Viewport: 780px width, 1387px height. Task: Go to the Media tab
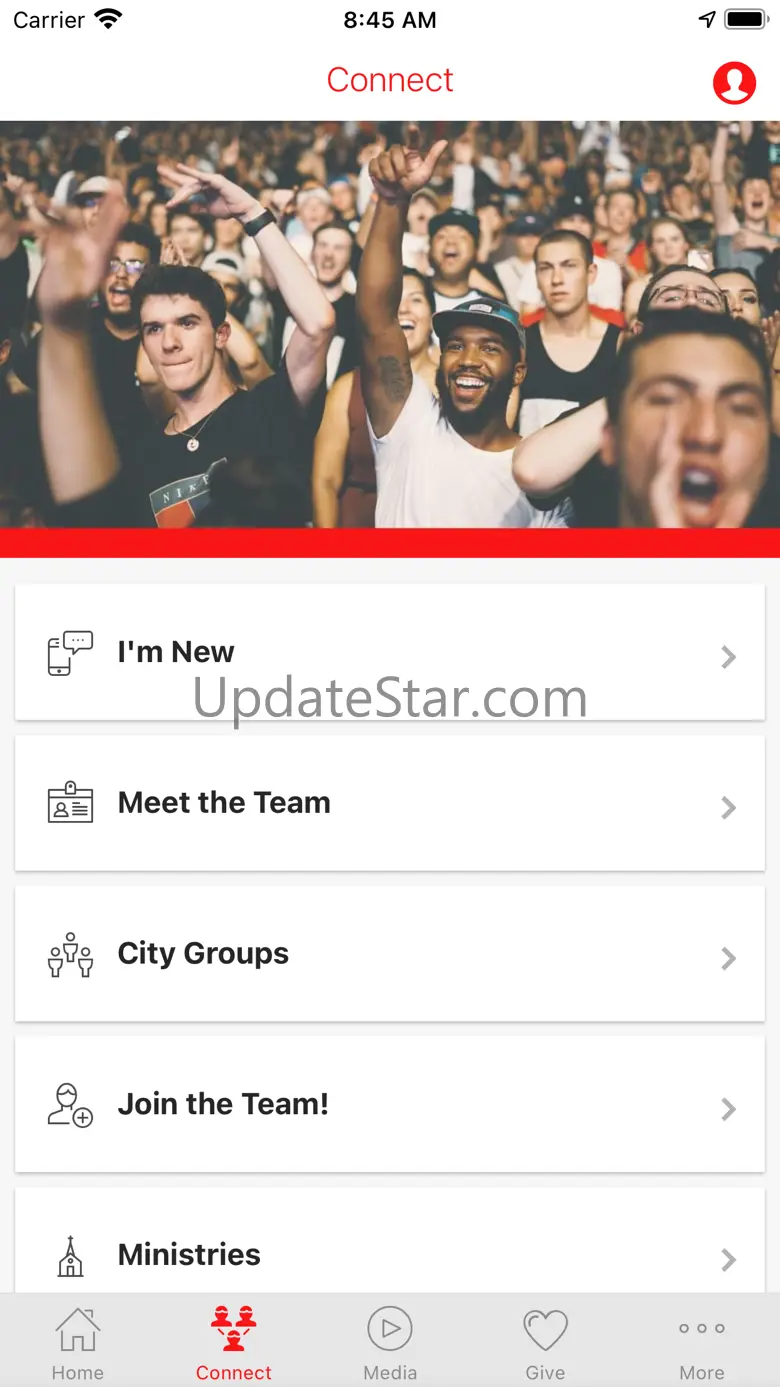pos(390,1343)
